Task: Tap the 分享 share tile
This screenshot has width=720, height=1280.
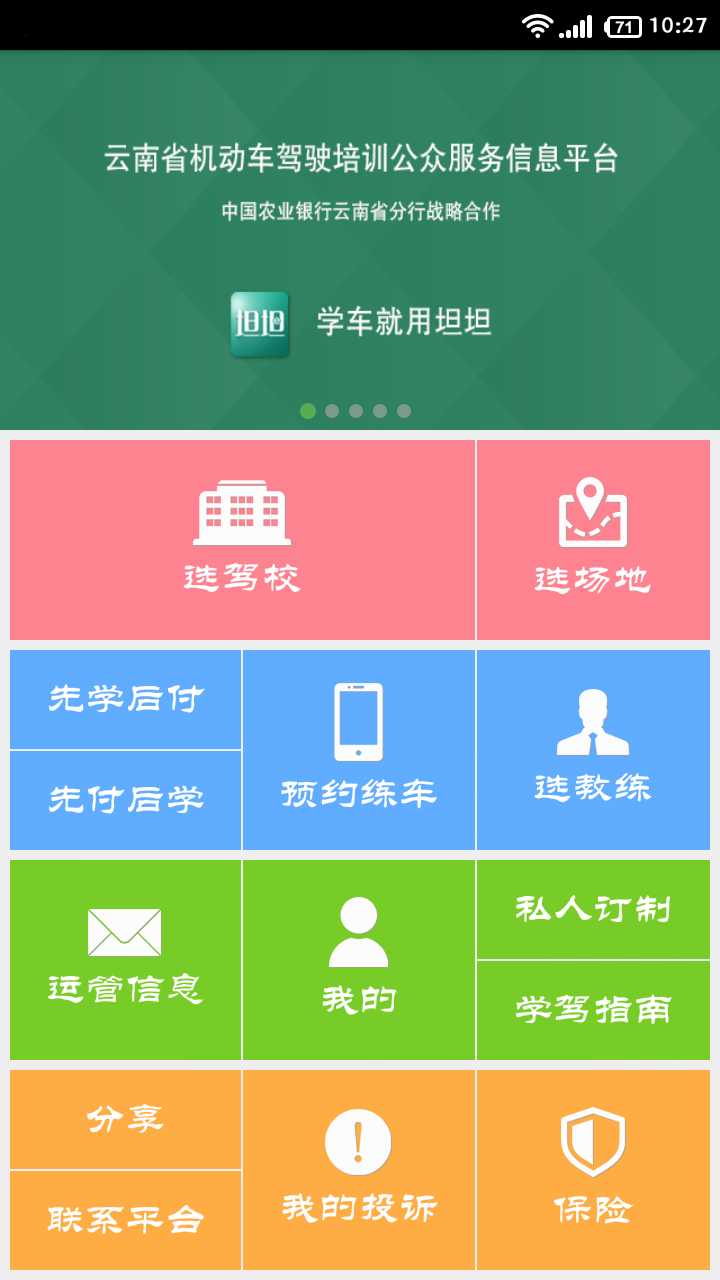Action: click(x=126, y=1119)
